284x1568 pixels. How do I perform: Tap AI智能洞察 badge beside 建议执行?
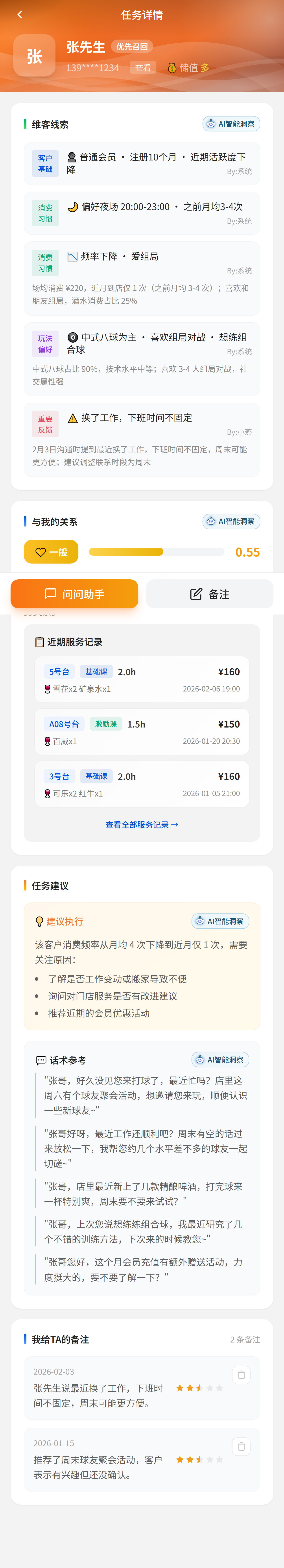[220, 921]
